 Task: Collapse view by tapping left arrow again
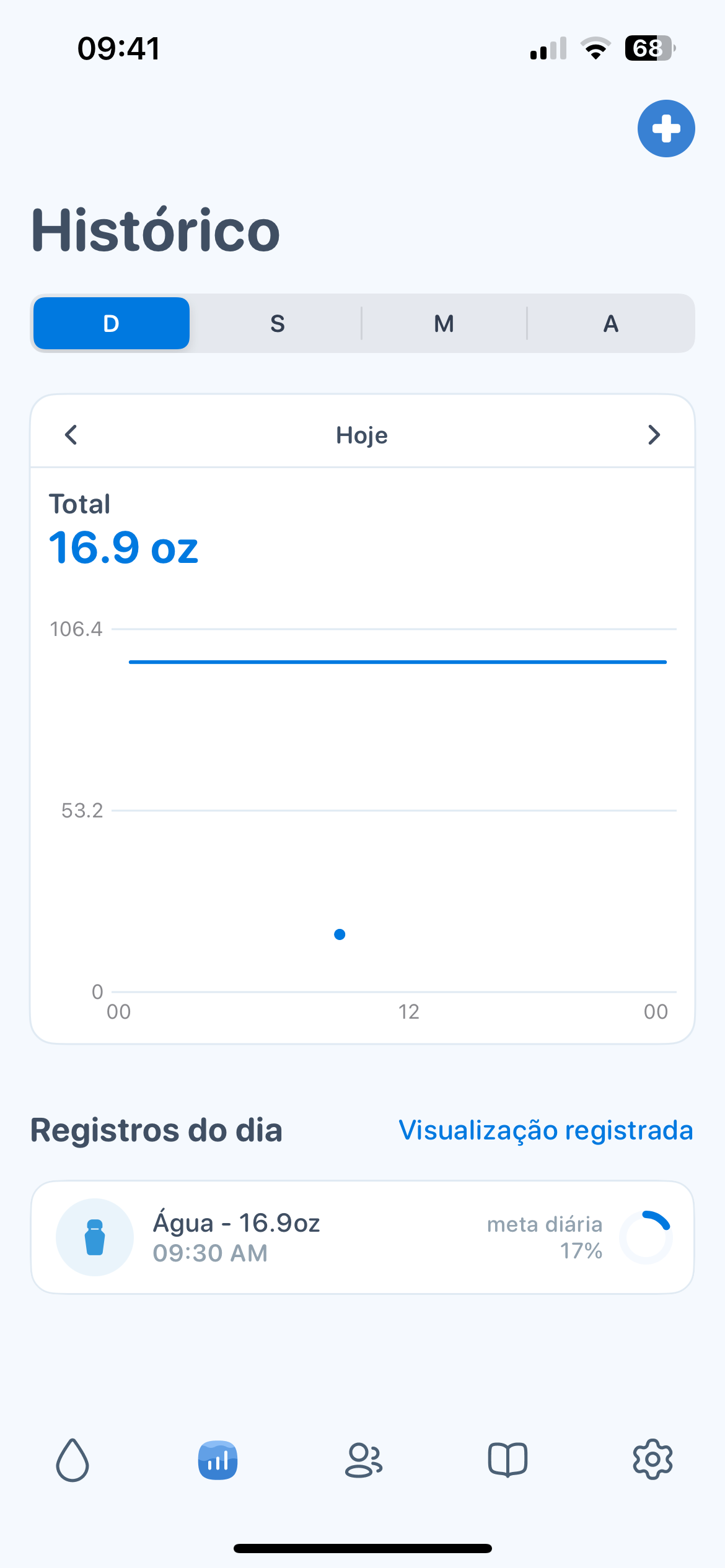pos(70,435)
